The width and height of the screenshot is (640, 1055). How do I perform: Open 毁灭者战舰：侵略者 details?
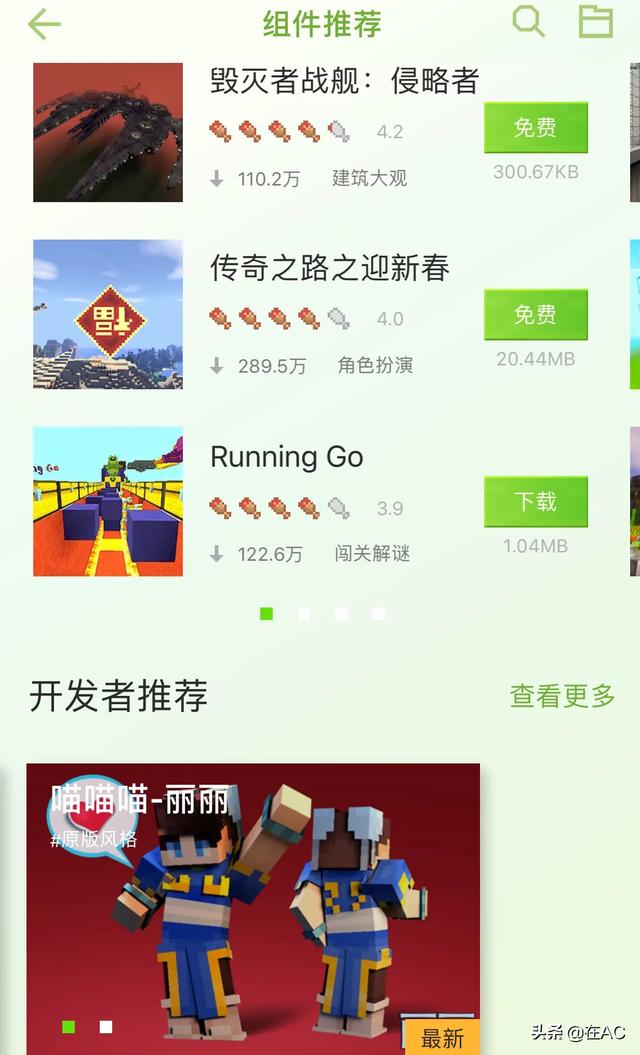(x=344, y=81)
